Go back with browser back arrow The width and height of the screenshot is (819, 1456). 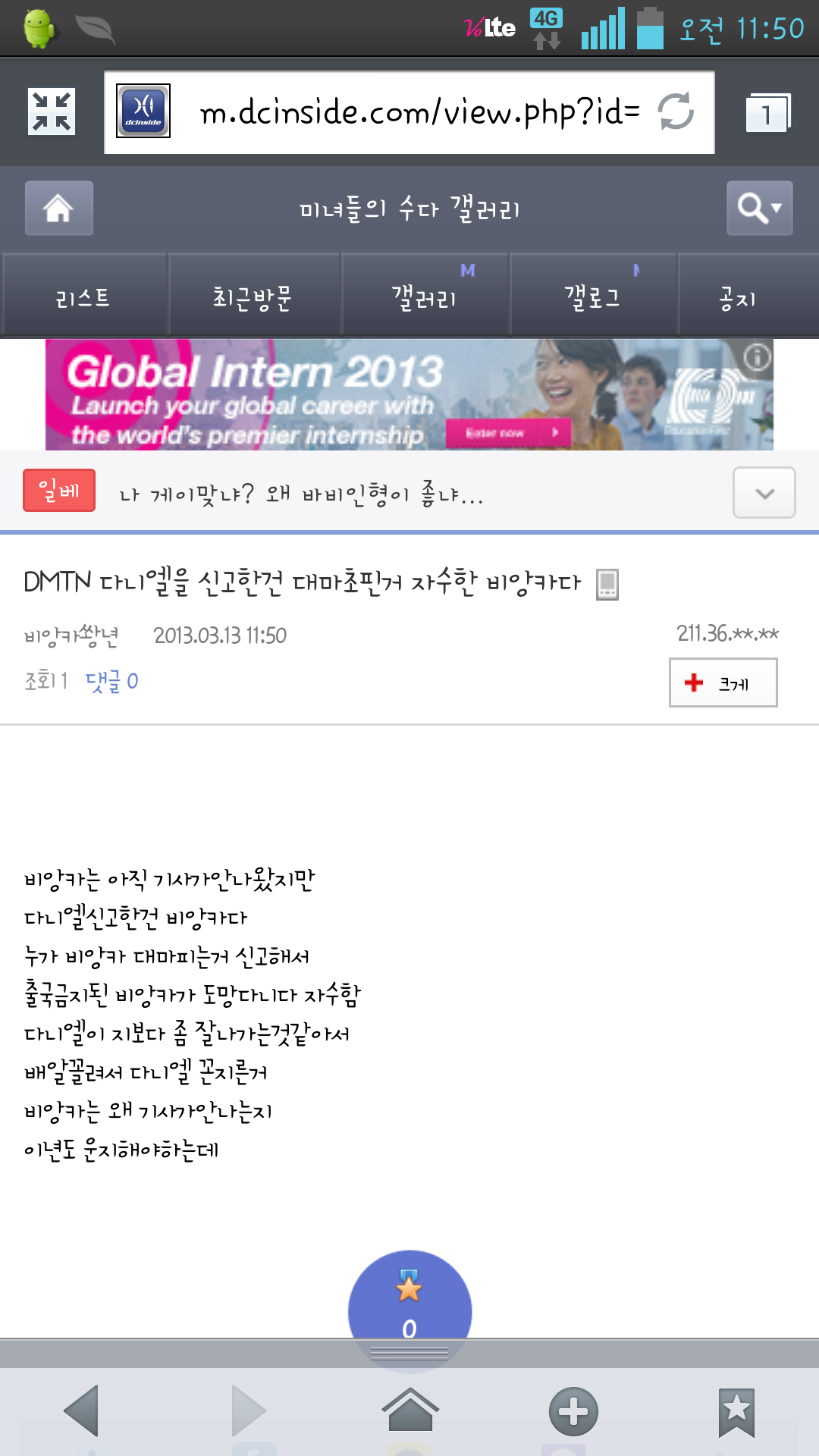pos(82,1410)
